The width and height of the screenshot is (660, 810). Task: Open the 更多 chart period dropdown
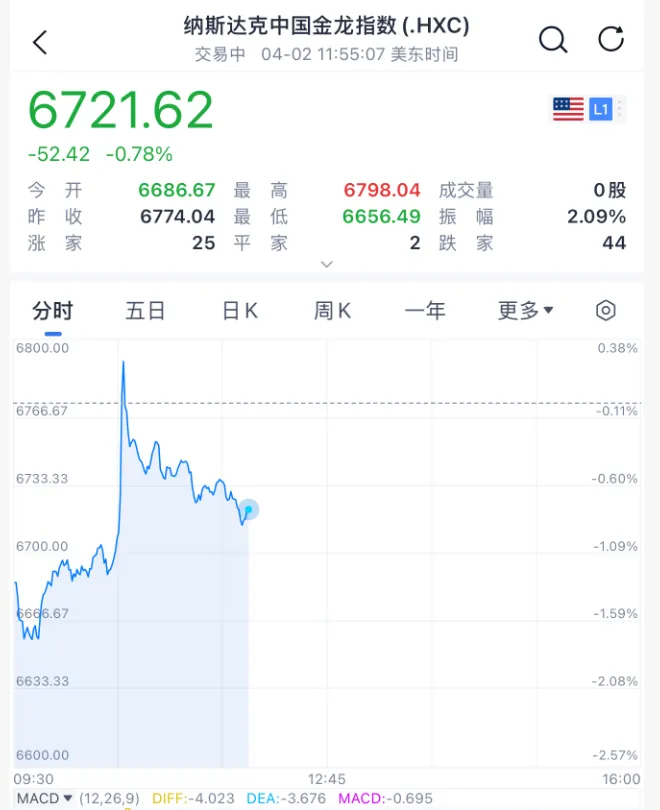(x=525, y=311)
